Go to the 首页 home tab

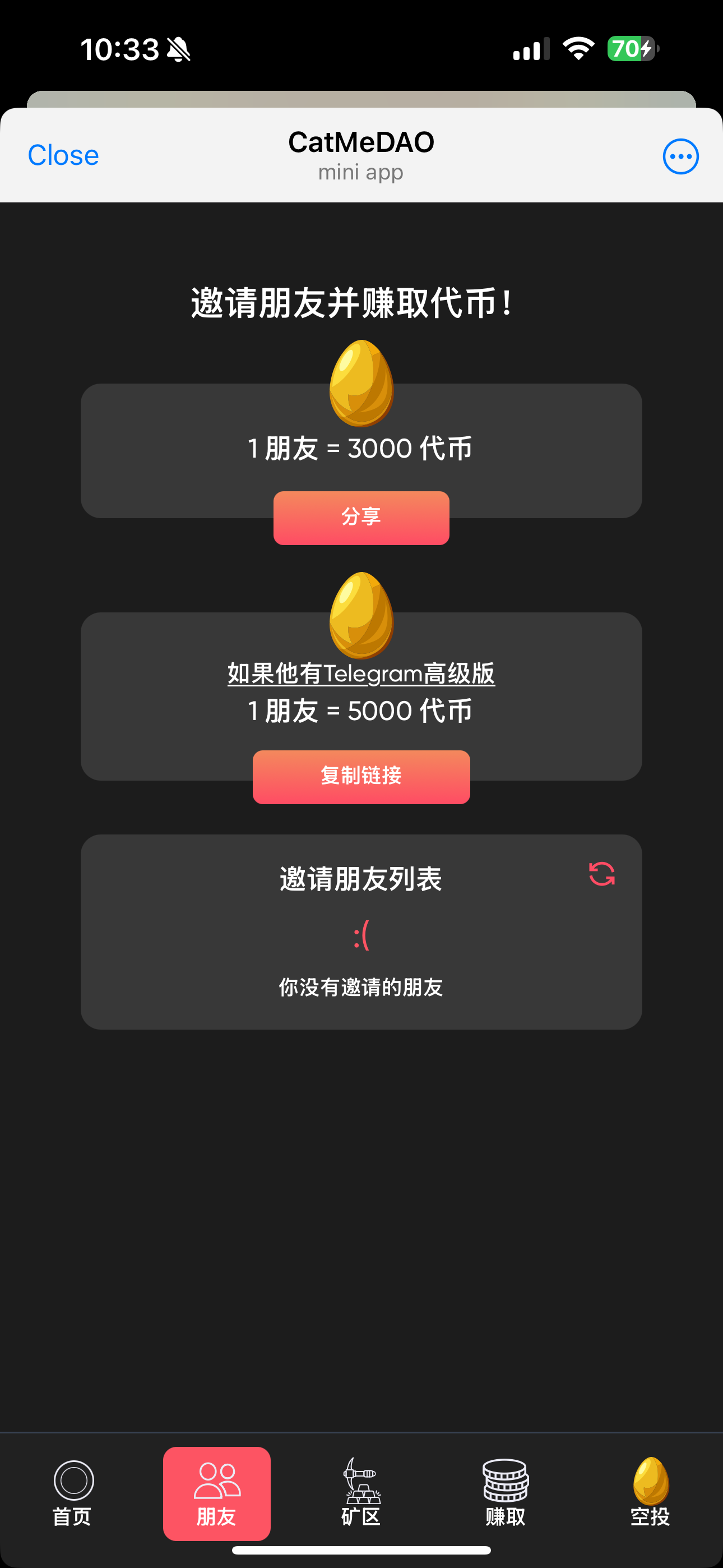pos(73,1492)
